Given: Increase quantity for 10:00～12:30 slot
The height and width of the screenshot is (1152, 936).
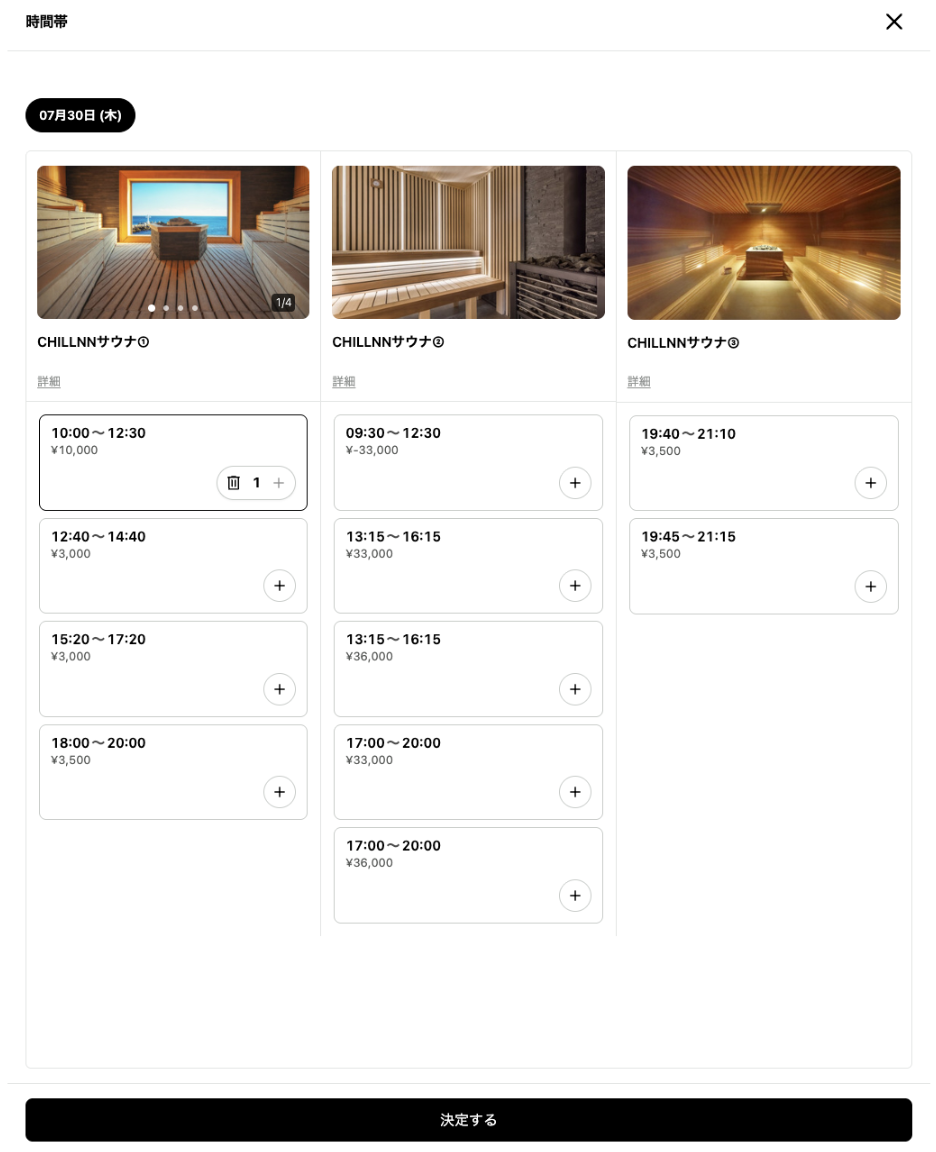Looking at the screenshot, I should tap(278, 483).
